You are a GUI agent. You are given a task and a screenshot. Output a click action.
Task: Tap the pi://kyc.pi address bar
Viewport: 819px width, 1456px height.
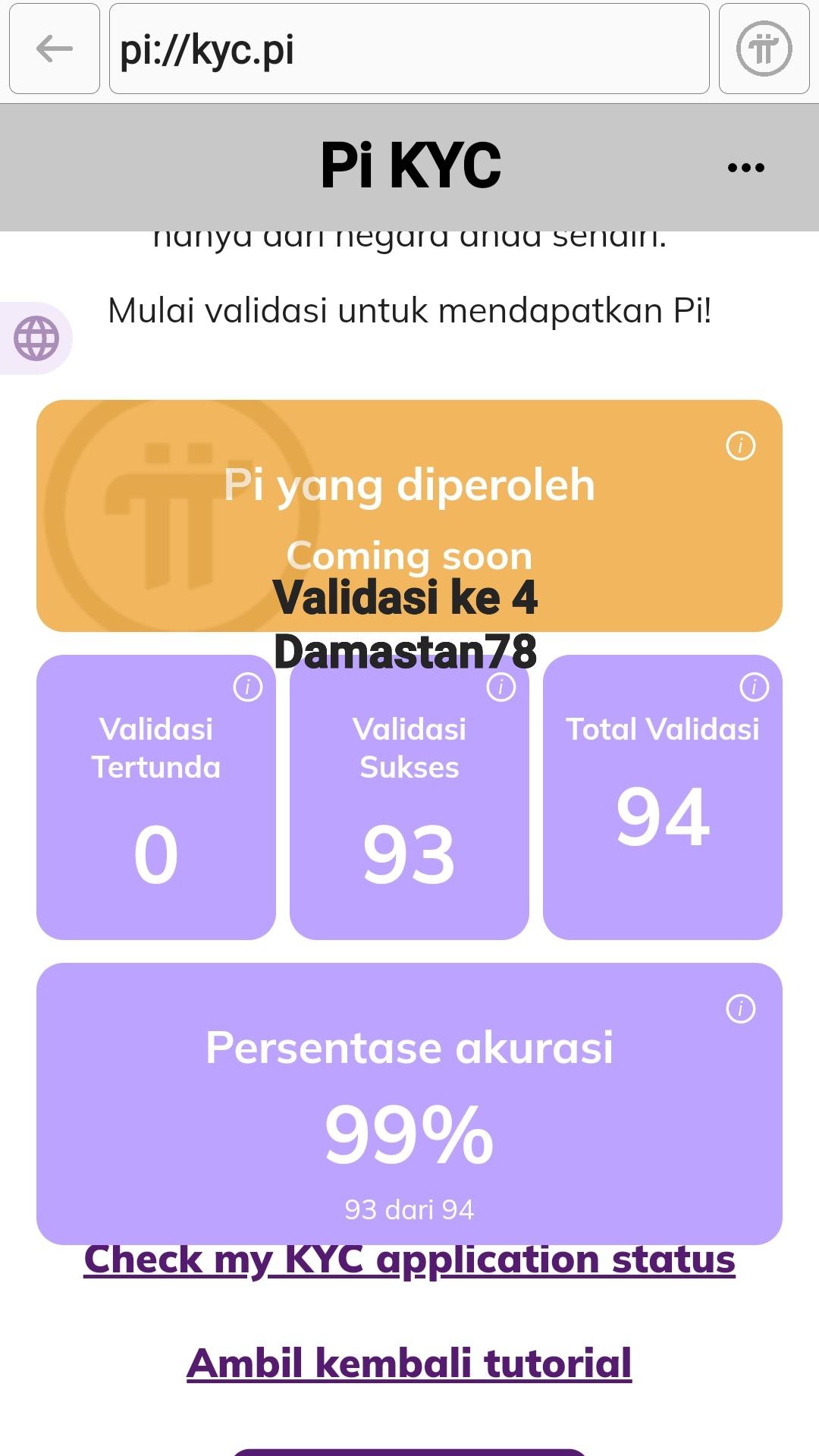(409, 49)
